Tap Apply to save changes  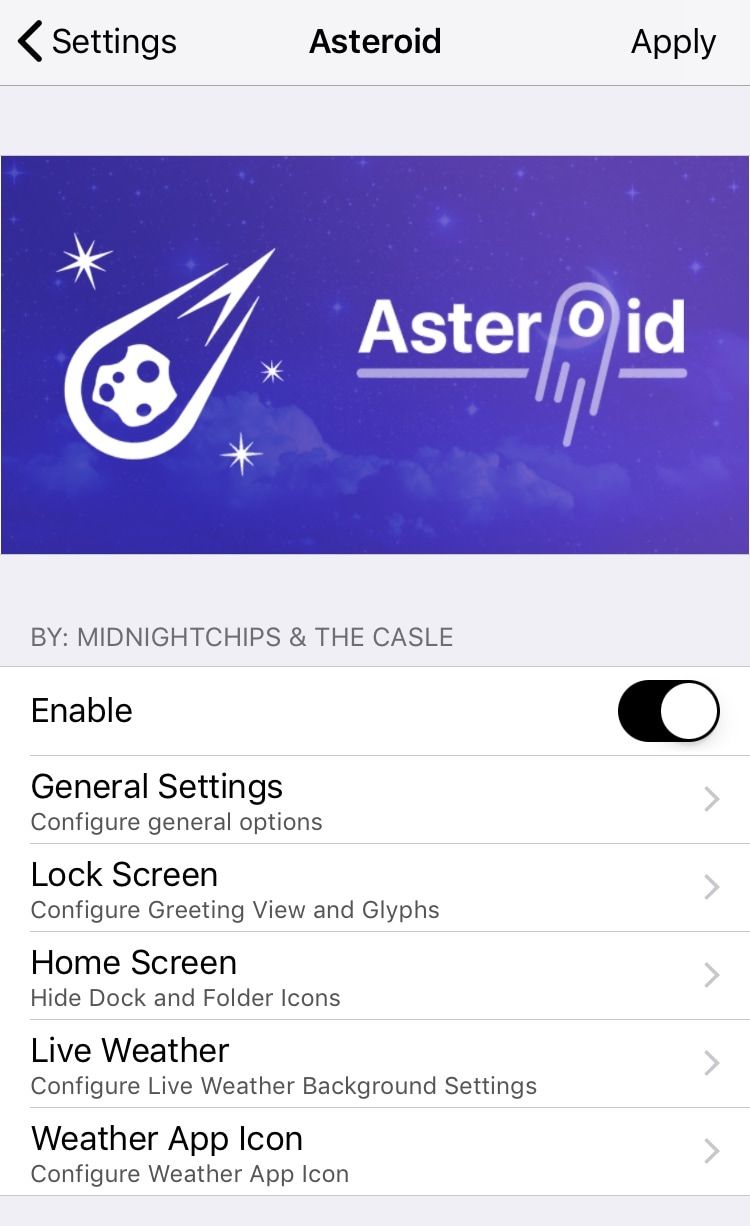672,42
